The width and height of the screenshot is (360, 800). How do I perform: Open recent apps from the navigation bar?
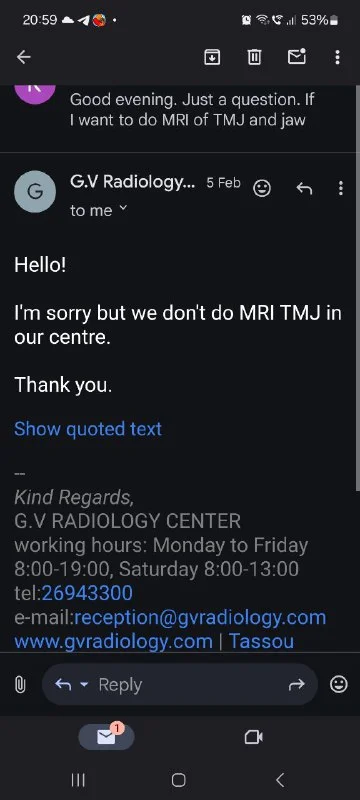[x=78, y=780]
